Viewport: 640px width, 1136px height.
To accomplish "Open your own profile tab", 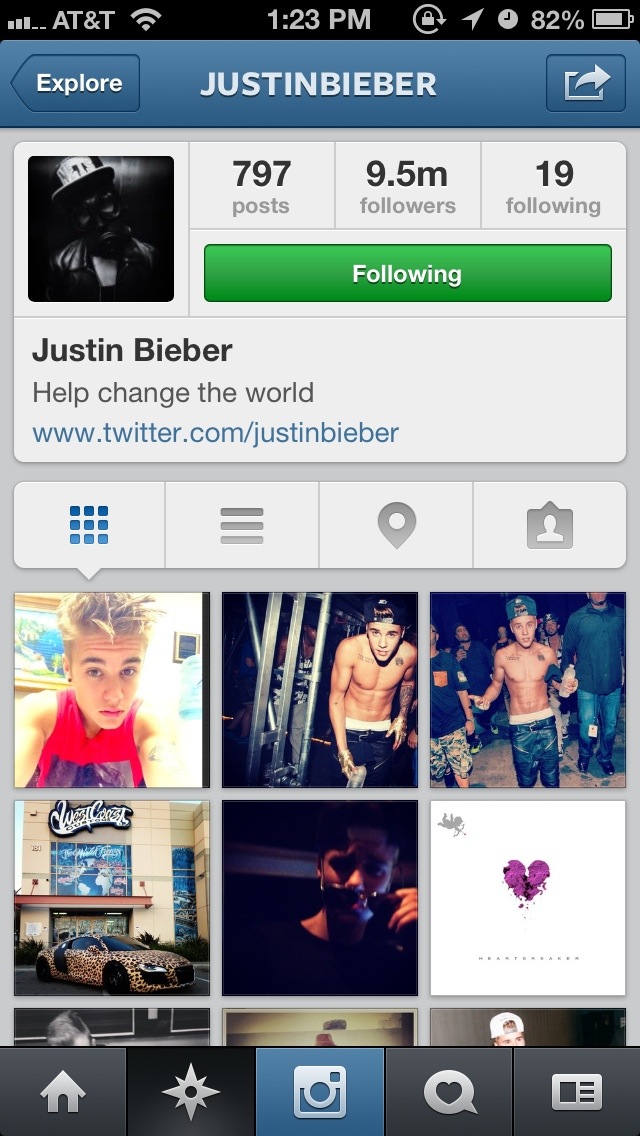I will 577,1092.
